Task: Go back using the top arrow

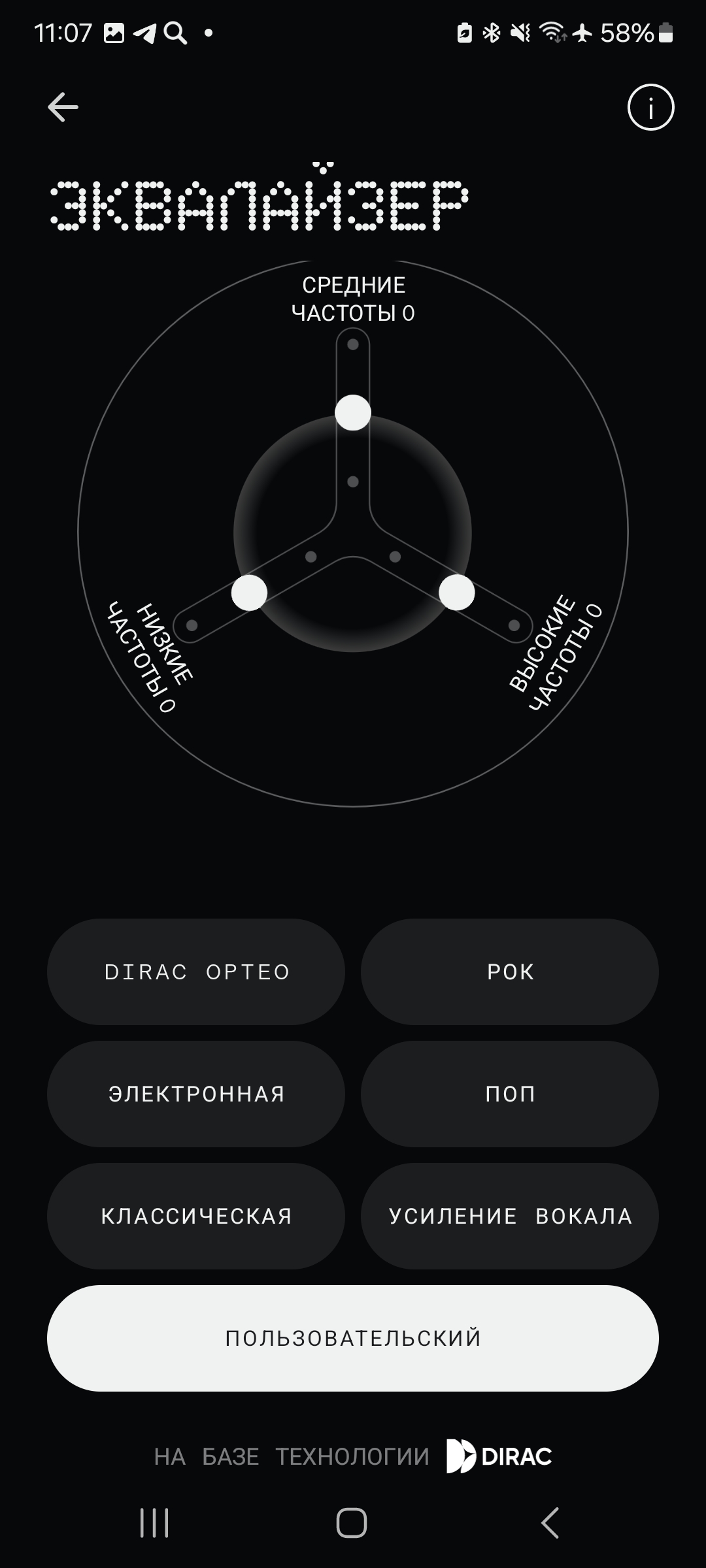Action: point(63,107)
